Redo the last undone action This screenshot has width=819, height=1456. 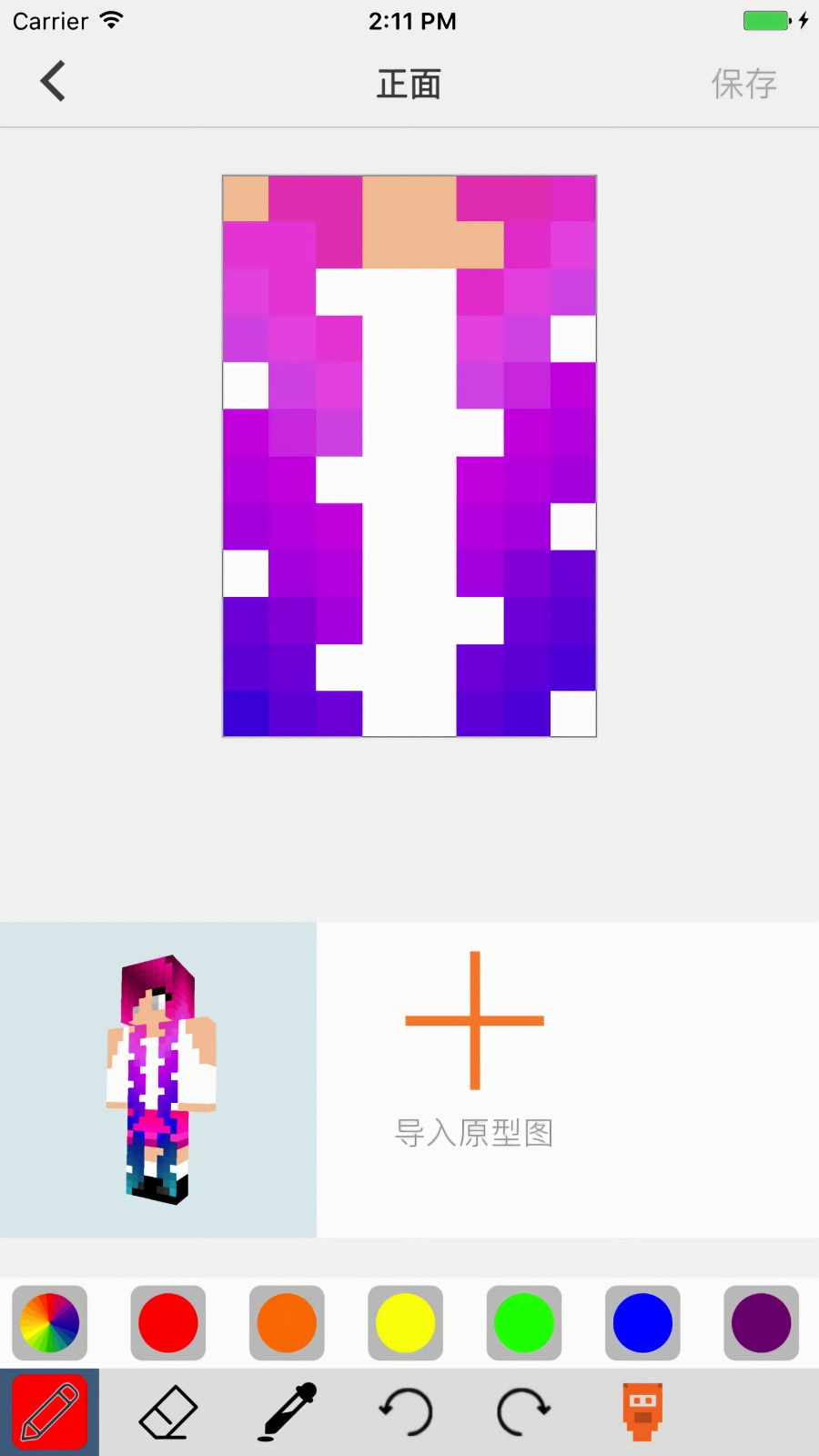pyautogui.click(x=523, y=1412)
